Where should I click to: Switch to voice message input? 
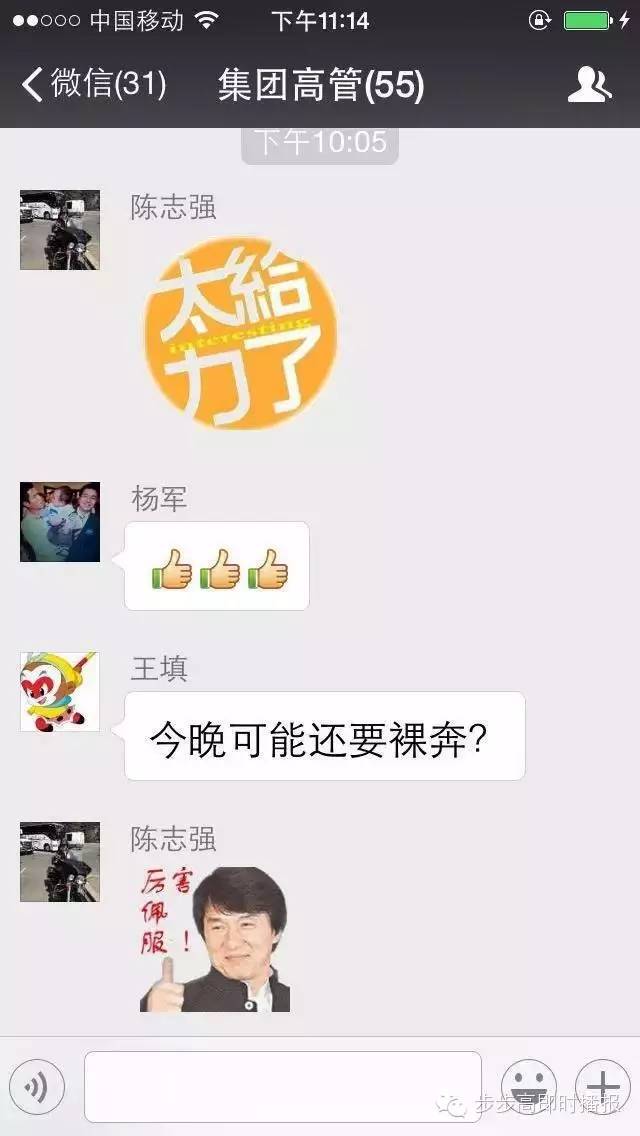pyautogui.click(x=37, y=1086)
